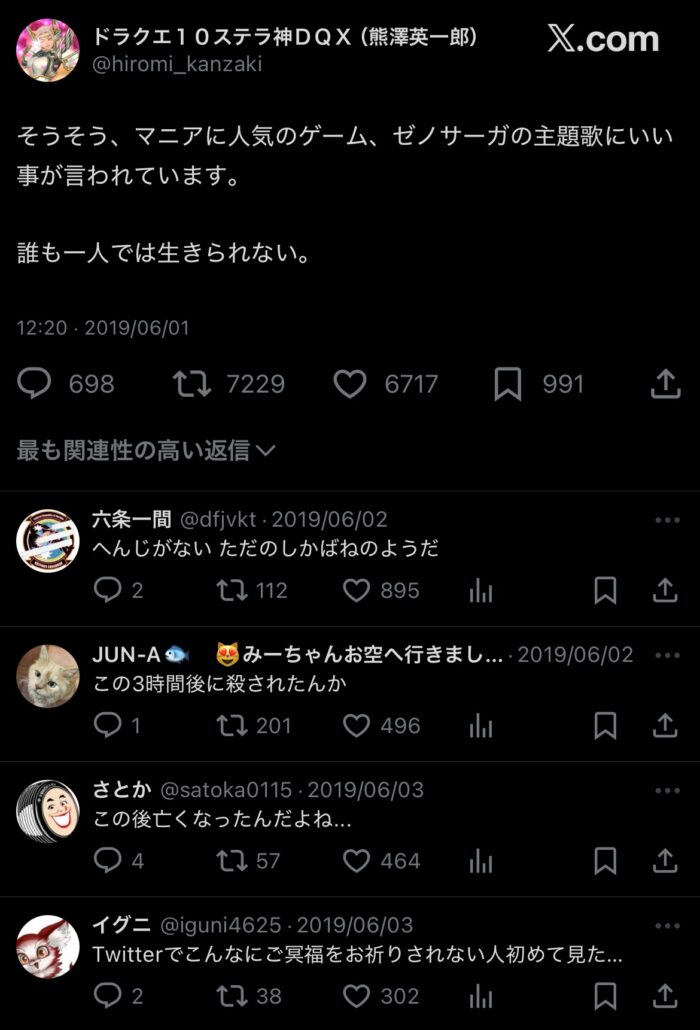700x1030 pixels.
Task: Open hiromi_kanzaki's profile picture
Action: [x=47, y=50]
